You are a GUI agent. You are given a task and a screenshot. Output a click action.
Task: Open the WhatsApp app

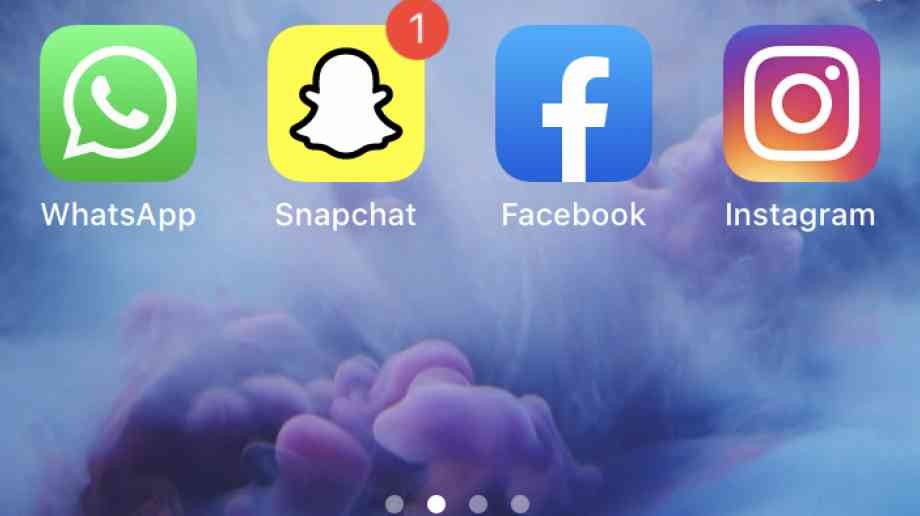click(x=118, y=104)
